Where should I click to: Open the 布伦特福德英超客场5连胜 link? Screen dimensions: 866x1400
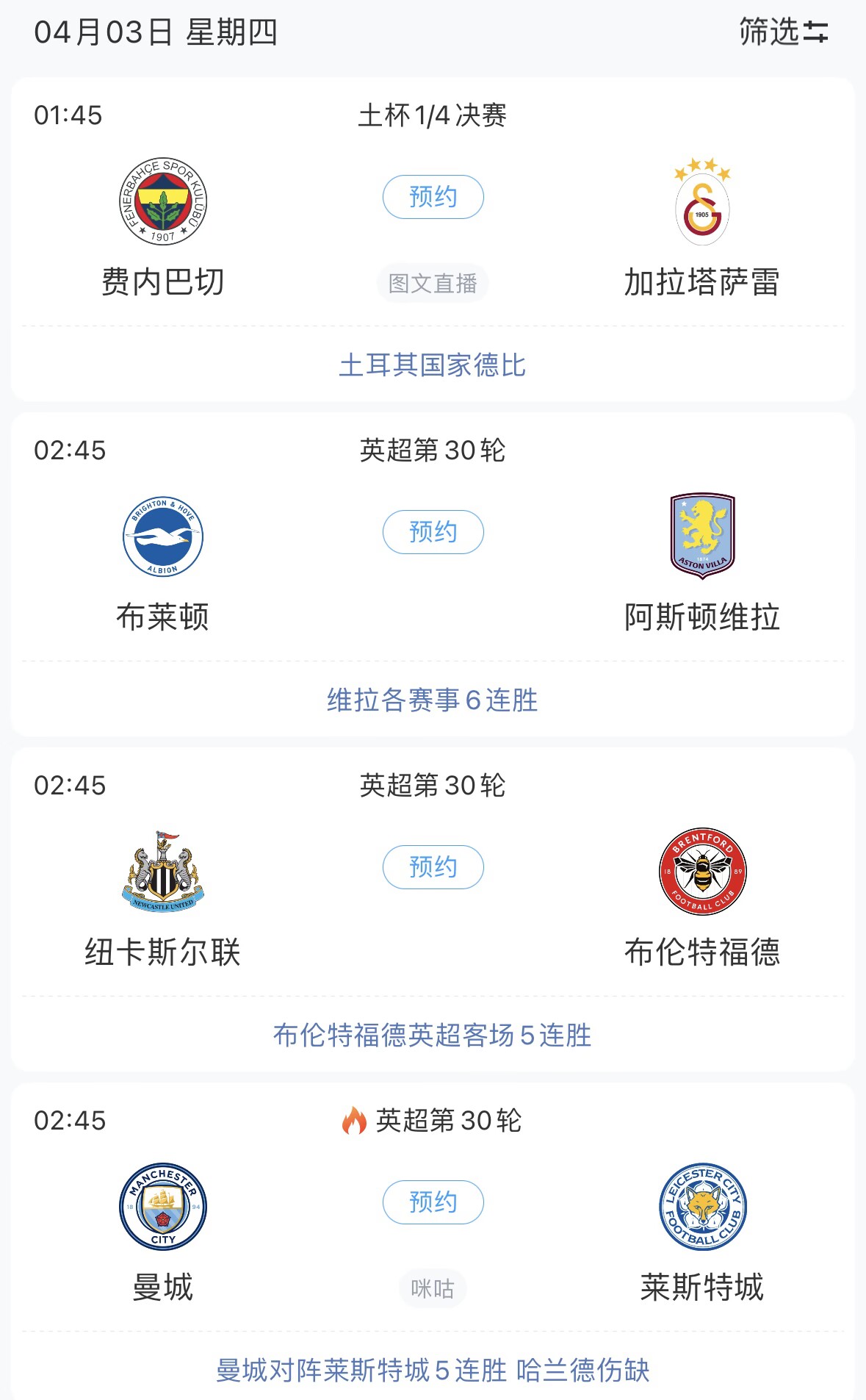pos(433,1035)
